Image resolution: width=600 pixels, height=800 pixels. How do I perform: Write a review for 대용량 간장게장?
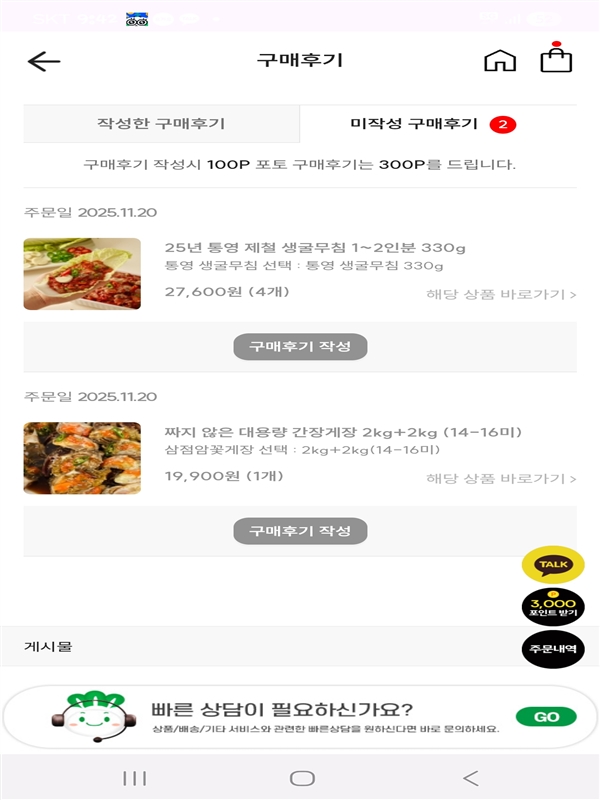300,531
